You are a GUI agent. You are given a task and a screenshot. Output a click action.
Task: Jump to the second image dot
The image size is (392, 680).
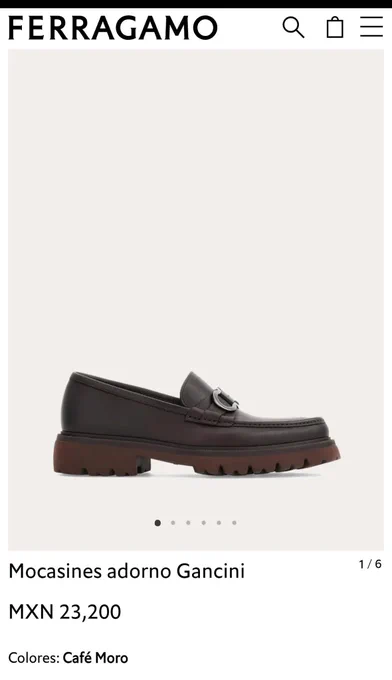point(173,523)
